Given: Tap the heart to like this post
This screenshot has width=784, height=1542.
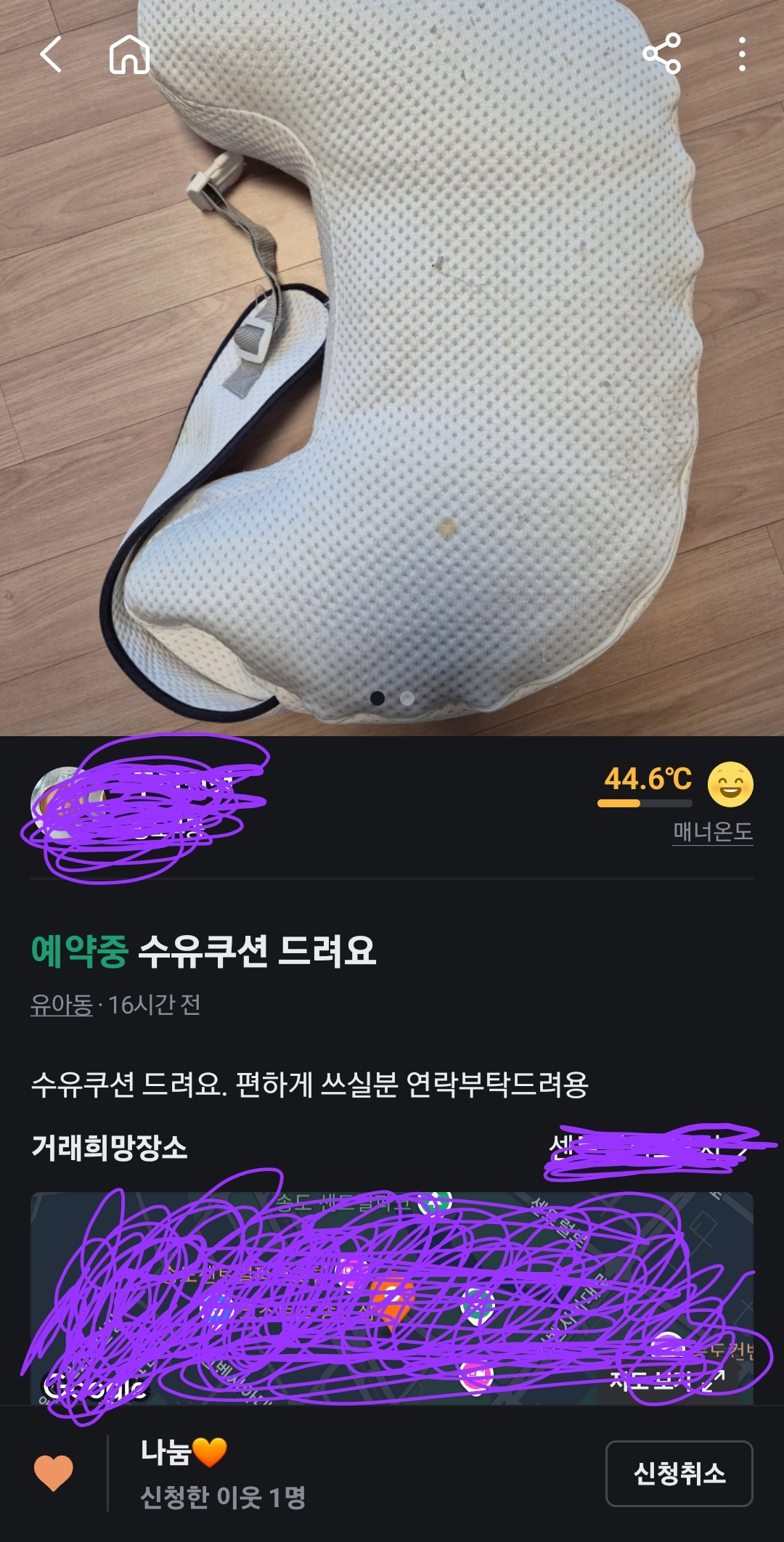Looking at the screenshot, I should 54,1473.
